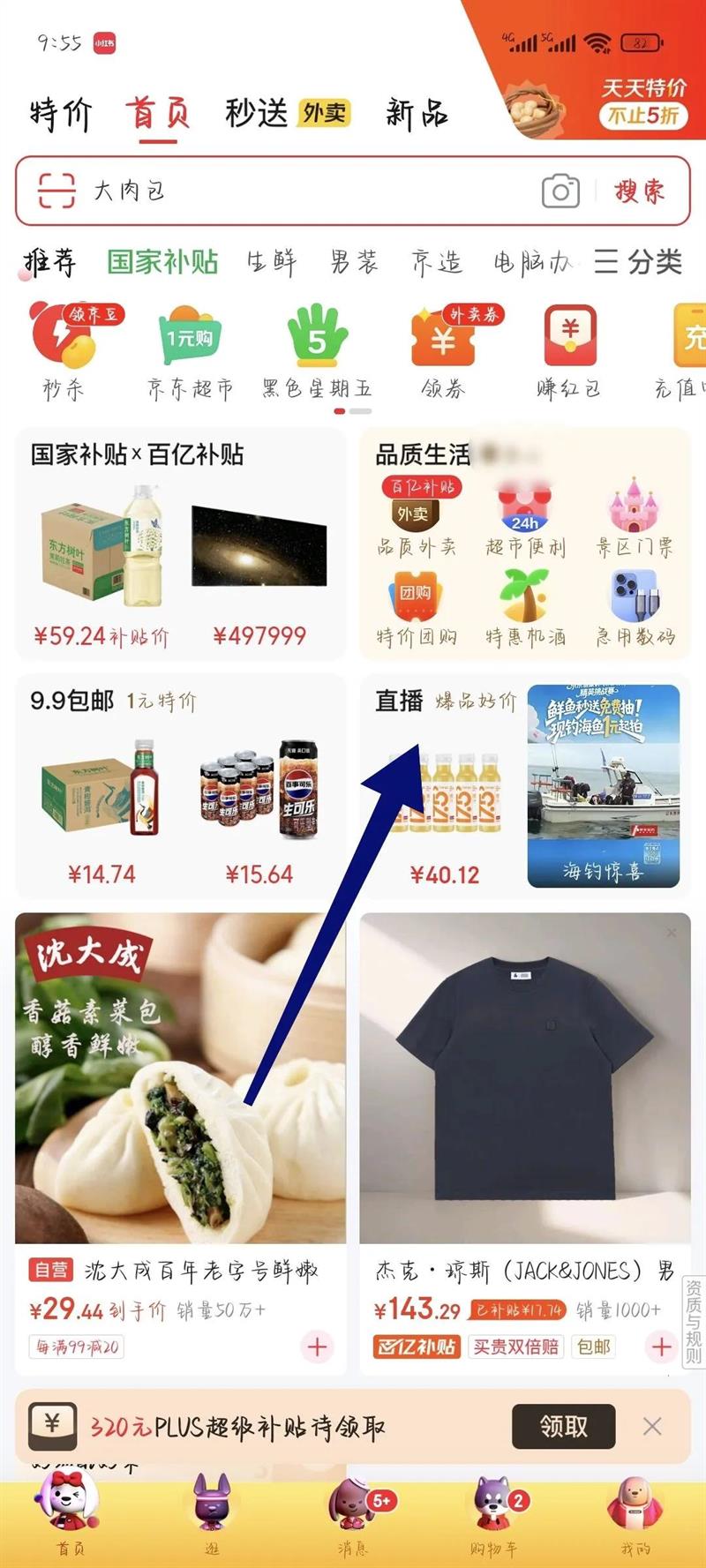Tap the 搜索 button
Image resolution: width=706 pixels, height=1568 pixels.
(639, 191)
